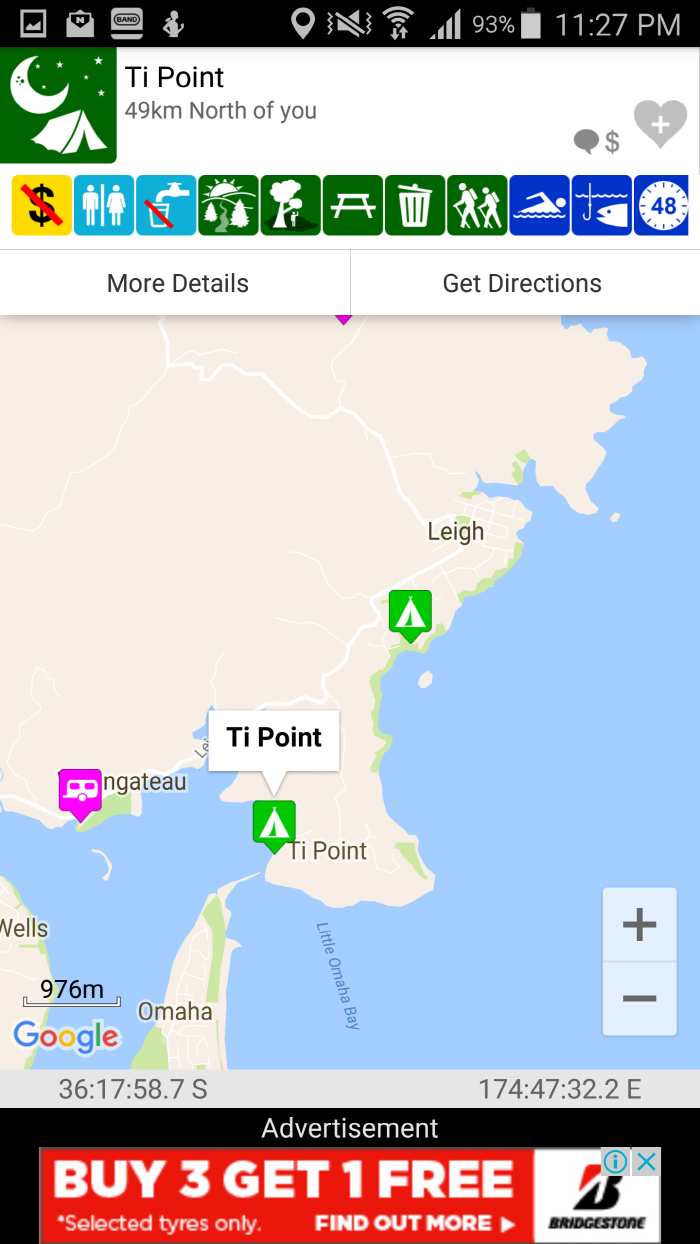
Task: Open More Details for Ti Point
Action: pos(177,283)
